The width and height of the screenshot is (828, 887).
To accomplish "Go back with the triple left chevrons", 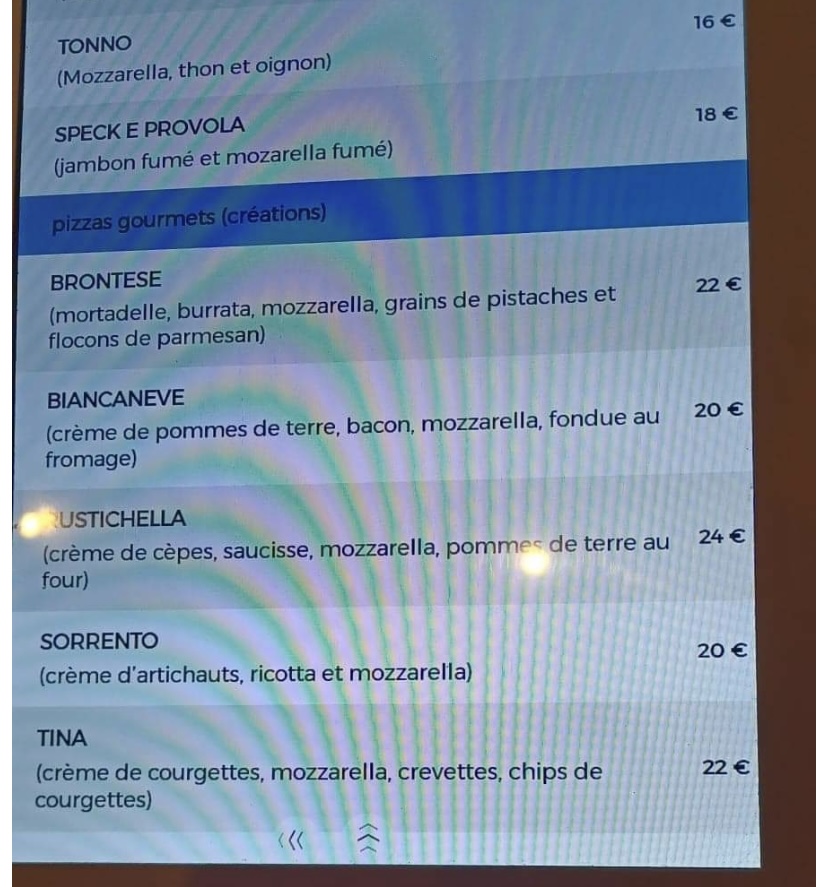I will (x=293, y=842).
